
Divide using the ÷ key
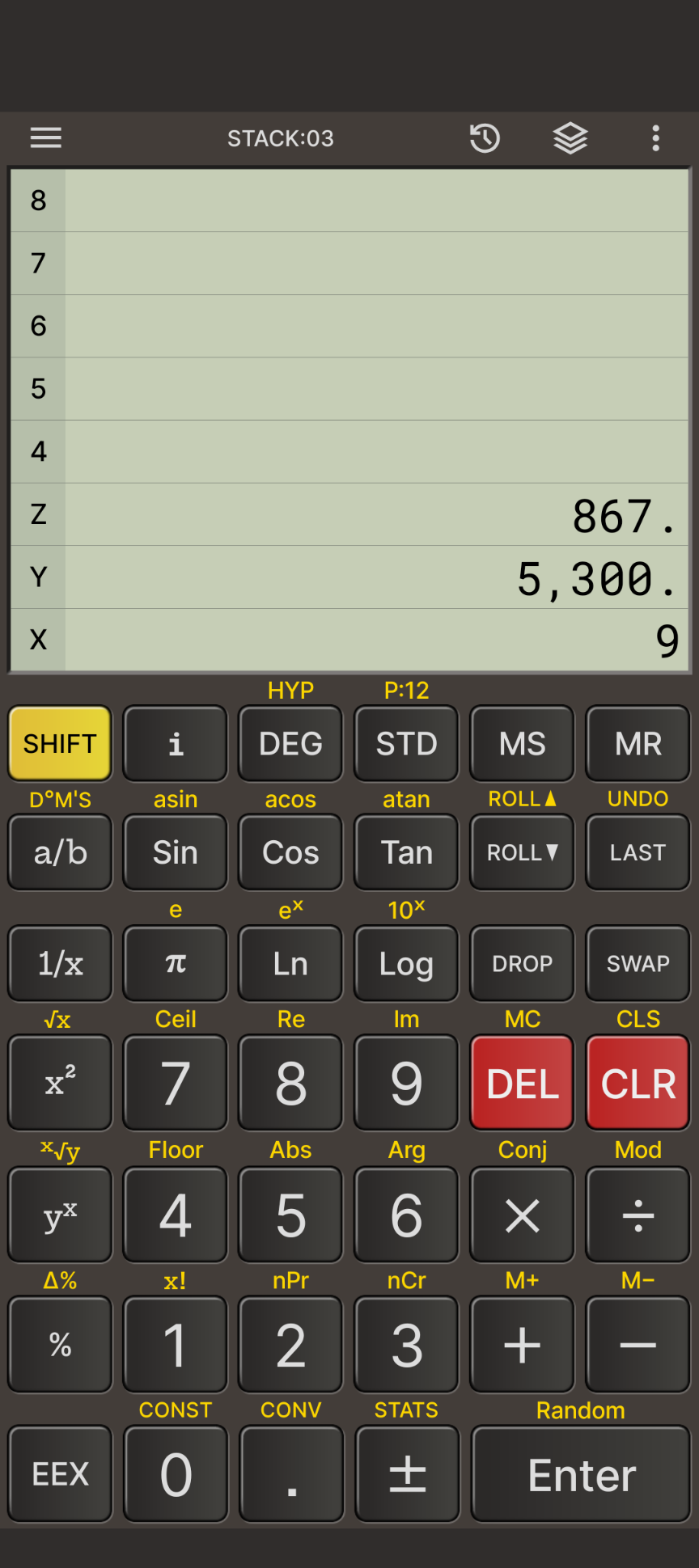[x=638, y=1215]
